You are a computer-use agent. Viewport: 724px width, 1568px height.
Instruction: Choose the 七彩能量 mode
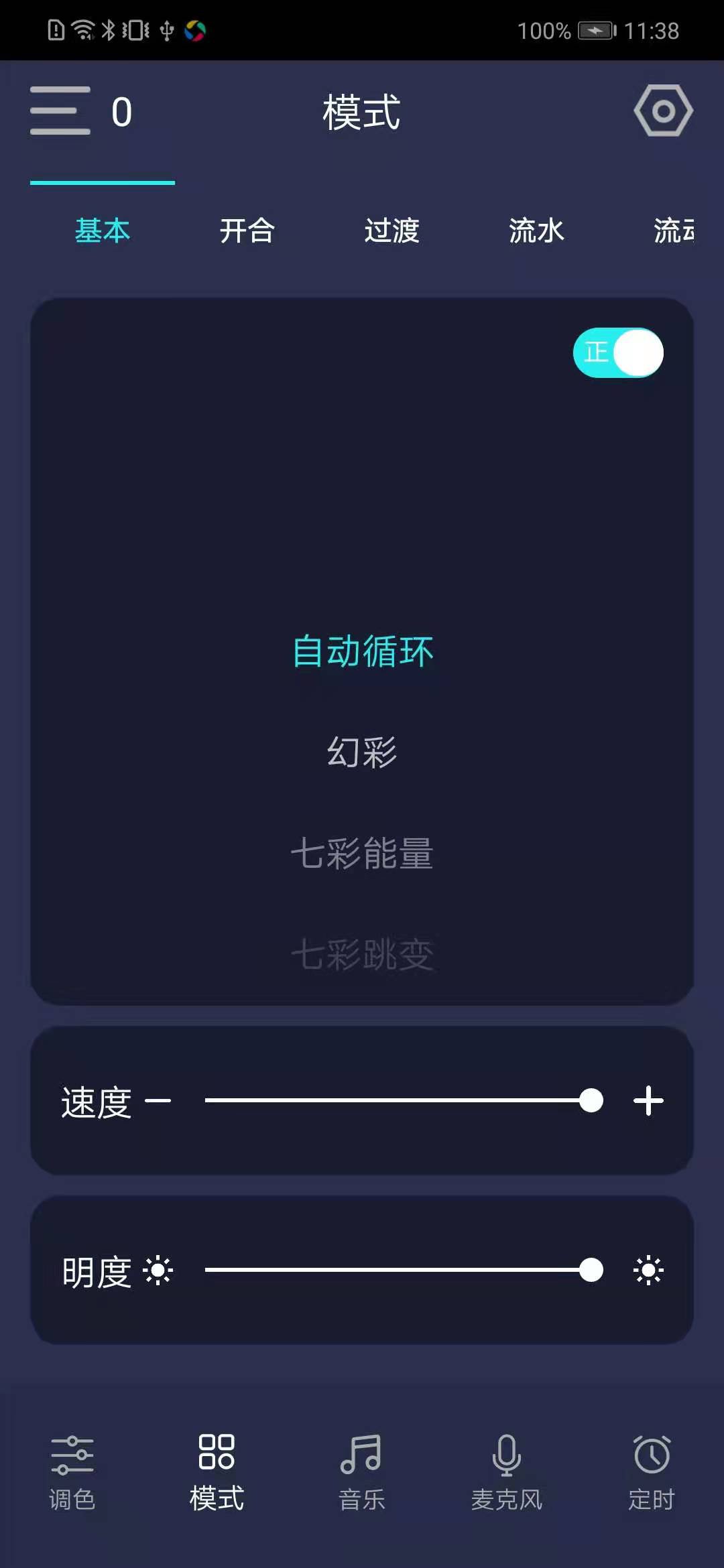click(362, 853)
